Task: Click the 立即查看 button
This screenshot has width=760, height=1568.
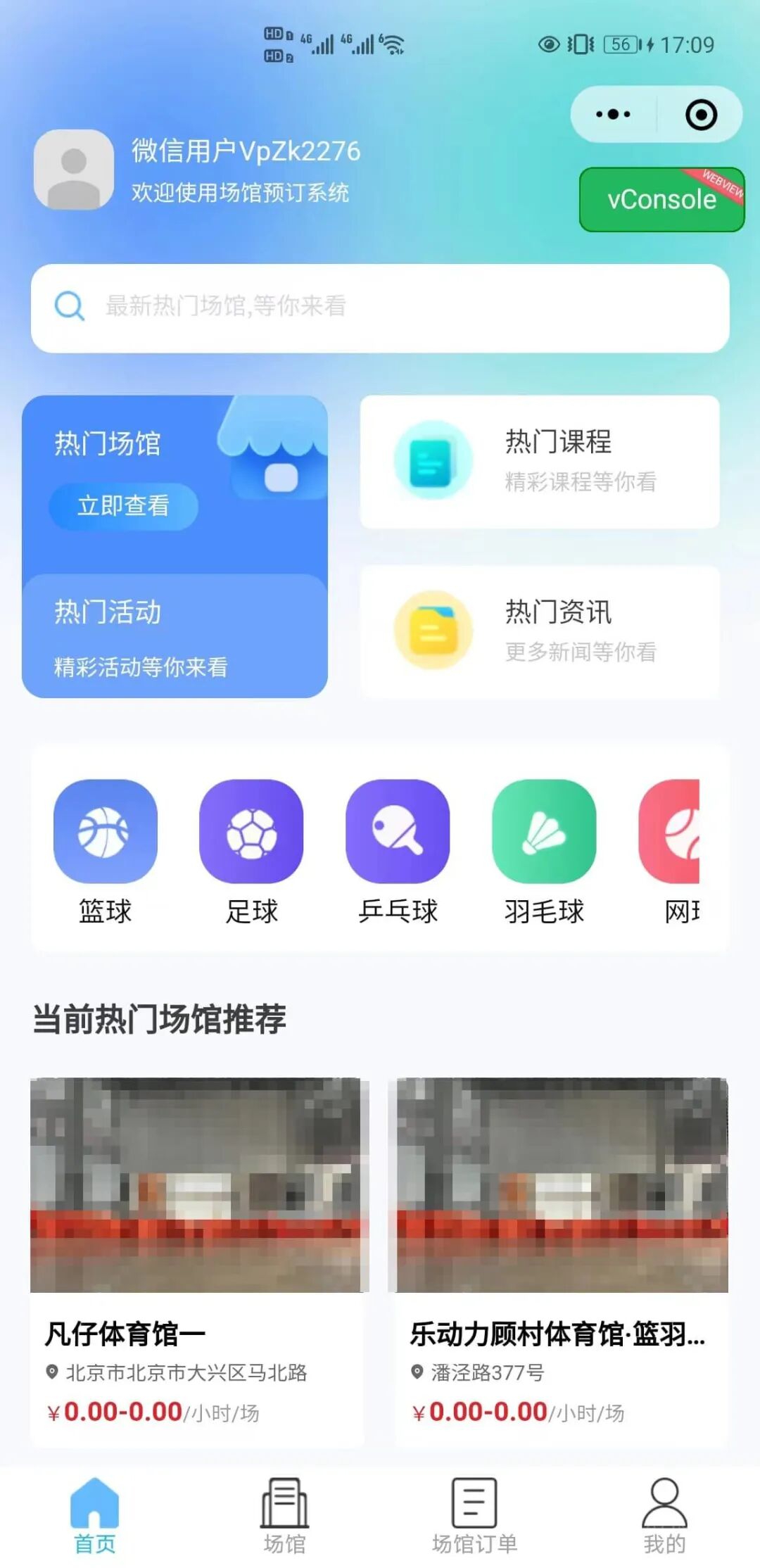Action: click(x=122, y=506)
